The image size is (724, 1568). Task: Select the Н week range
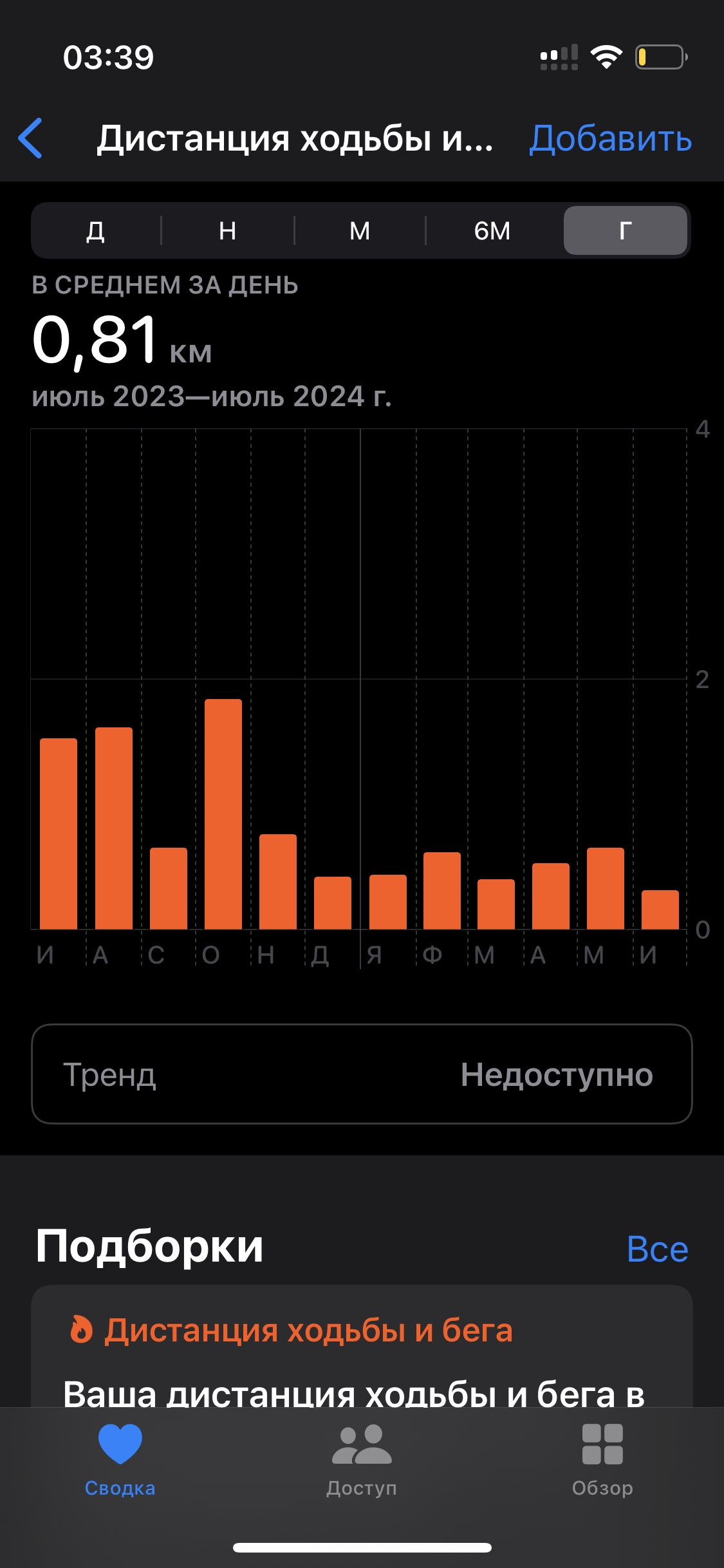click(227, 230)
